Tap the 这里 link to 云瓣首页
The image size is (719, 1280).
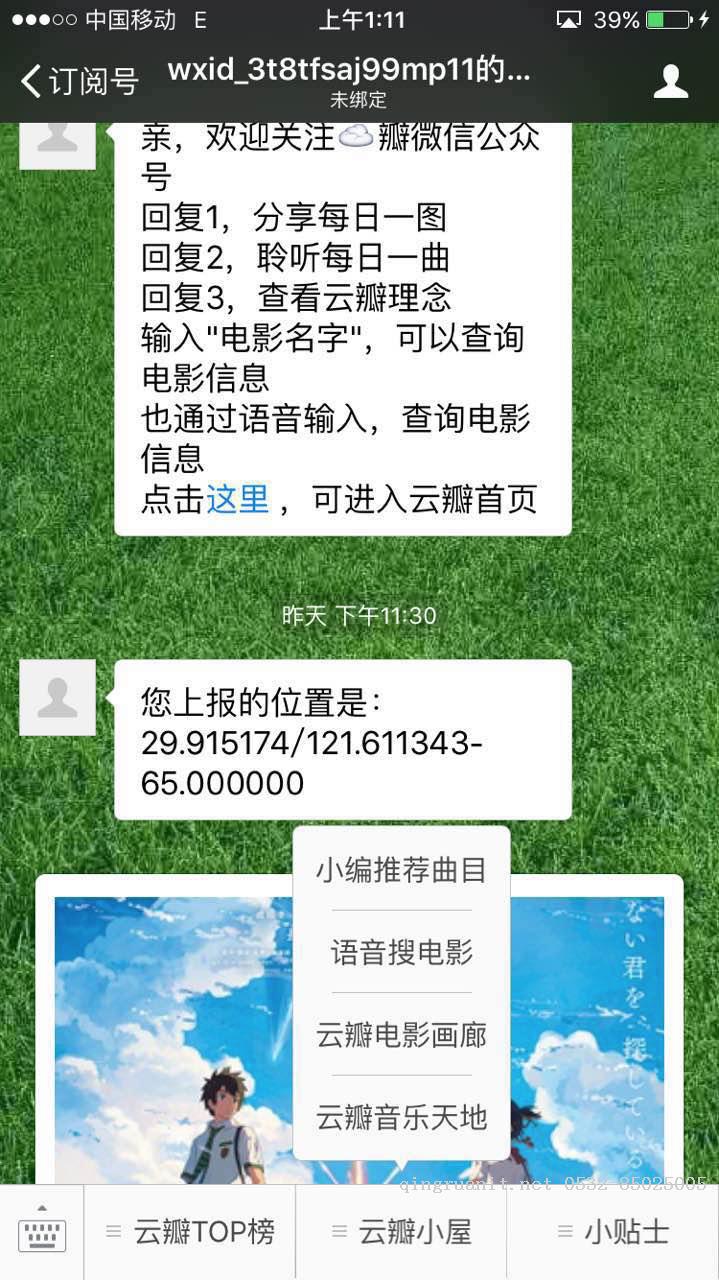(x=237, y=499)
